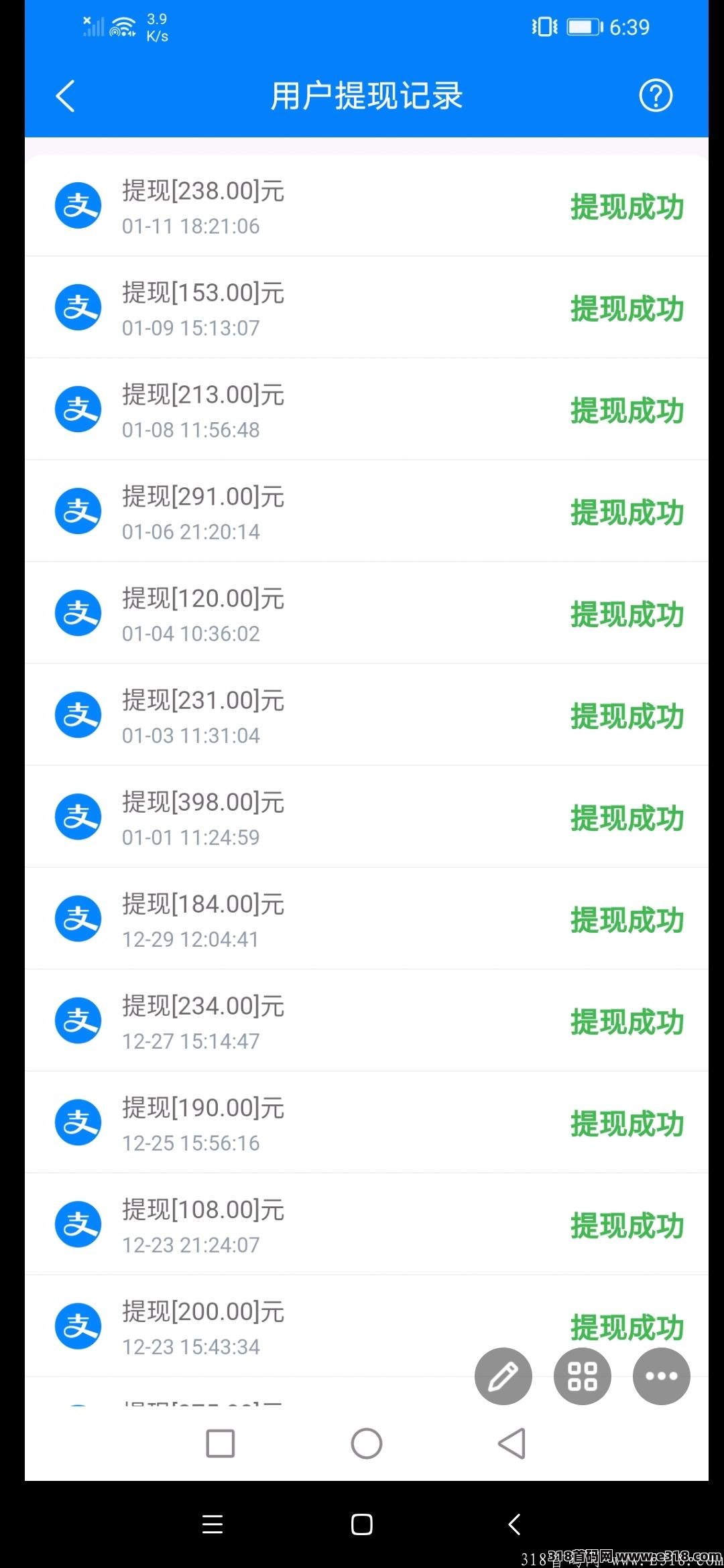Viewport: 724px width, 1568px height.
Task: Tap the Alipay icon beside the 398.00 withdrawal
Action: [x=78, y=816]
